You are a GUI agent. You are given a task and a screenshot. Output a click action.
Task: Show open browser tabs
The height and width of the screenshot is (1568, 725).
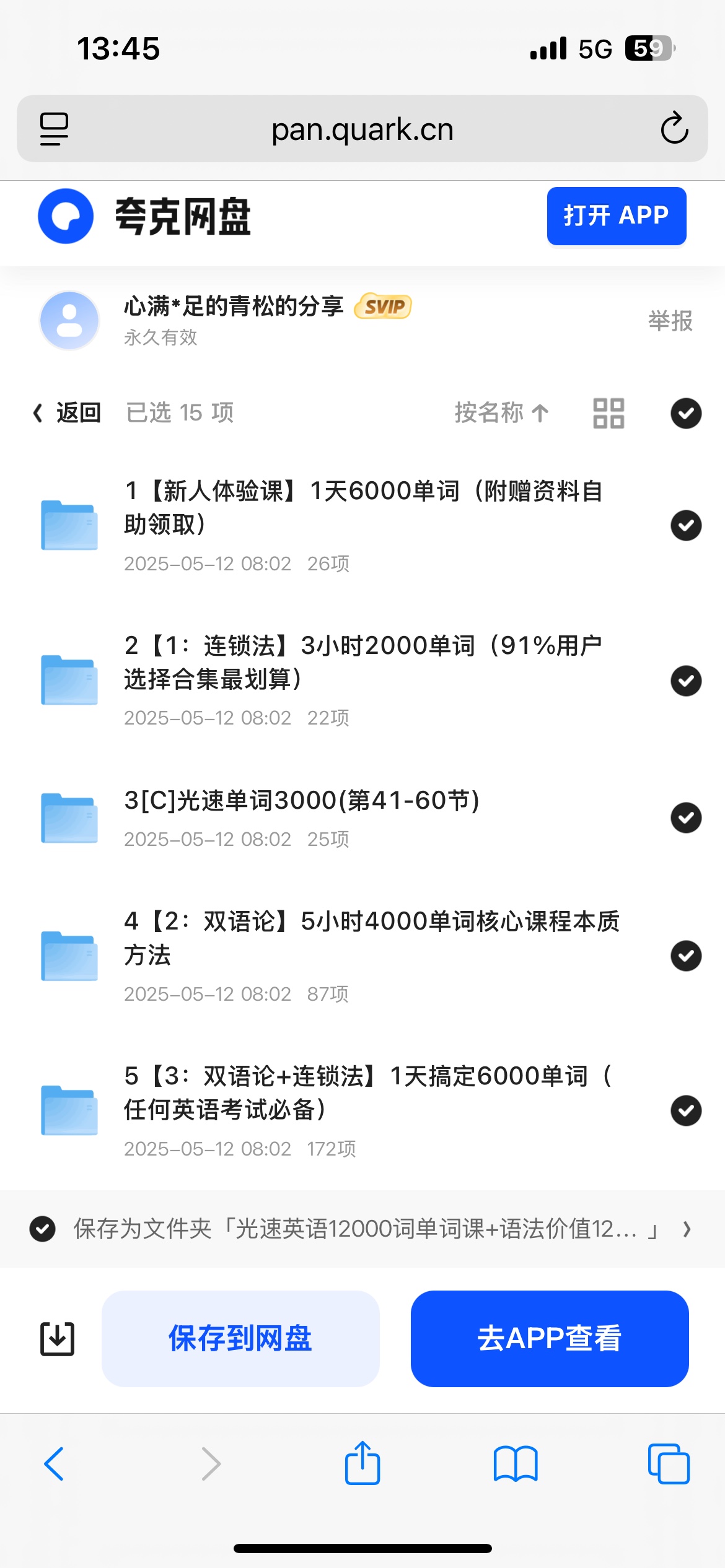coord(669,1464)
